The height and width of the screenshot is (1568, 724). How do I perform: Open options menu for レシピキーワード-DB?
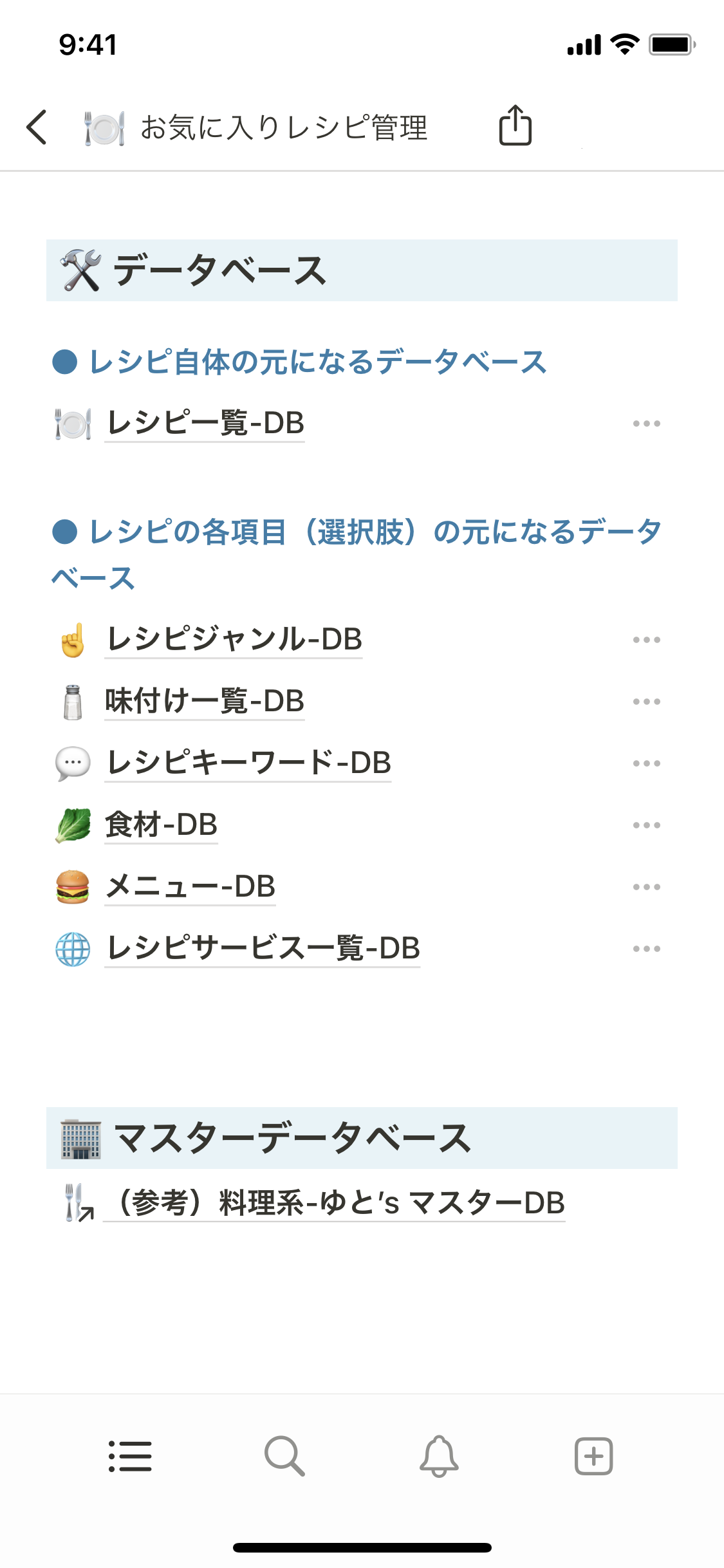coord(646,763)
